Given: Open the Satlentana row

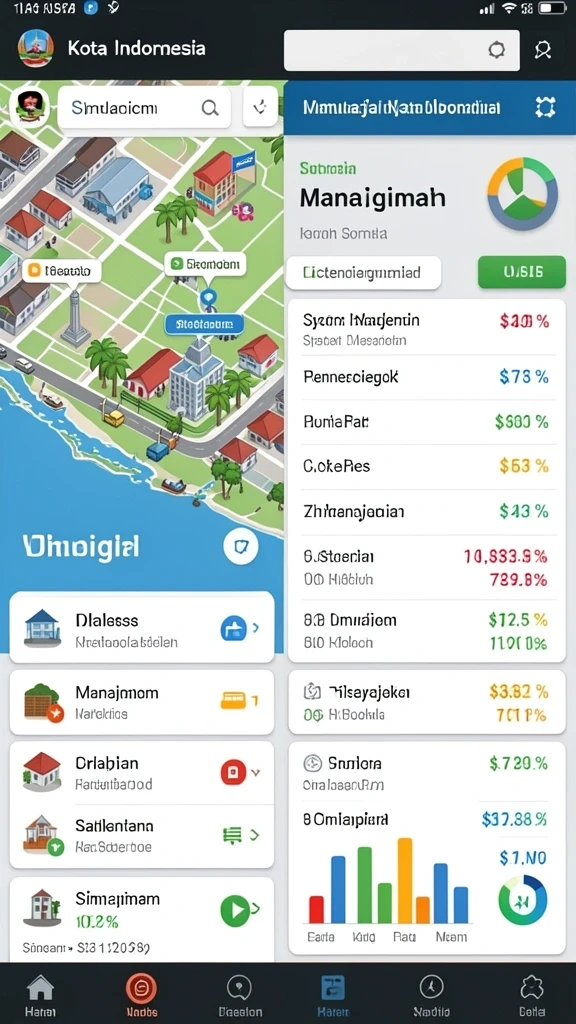Looking at the screenshot, I should (x=142, y=835).
